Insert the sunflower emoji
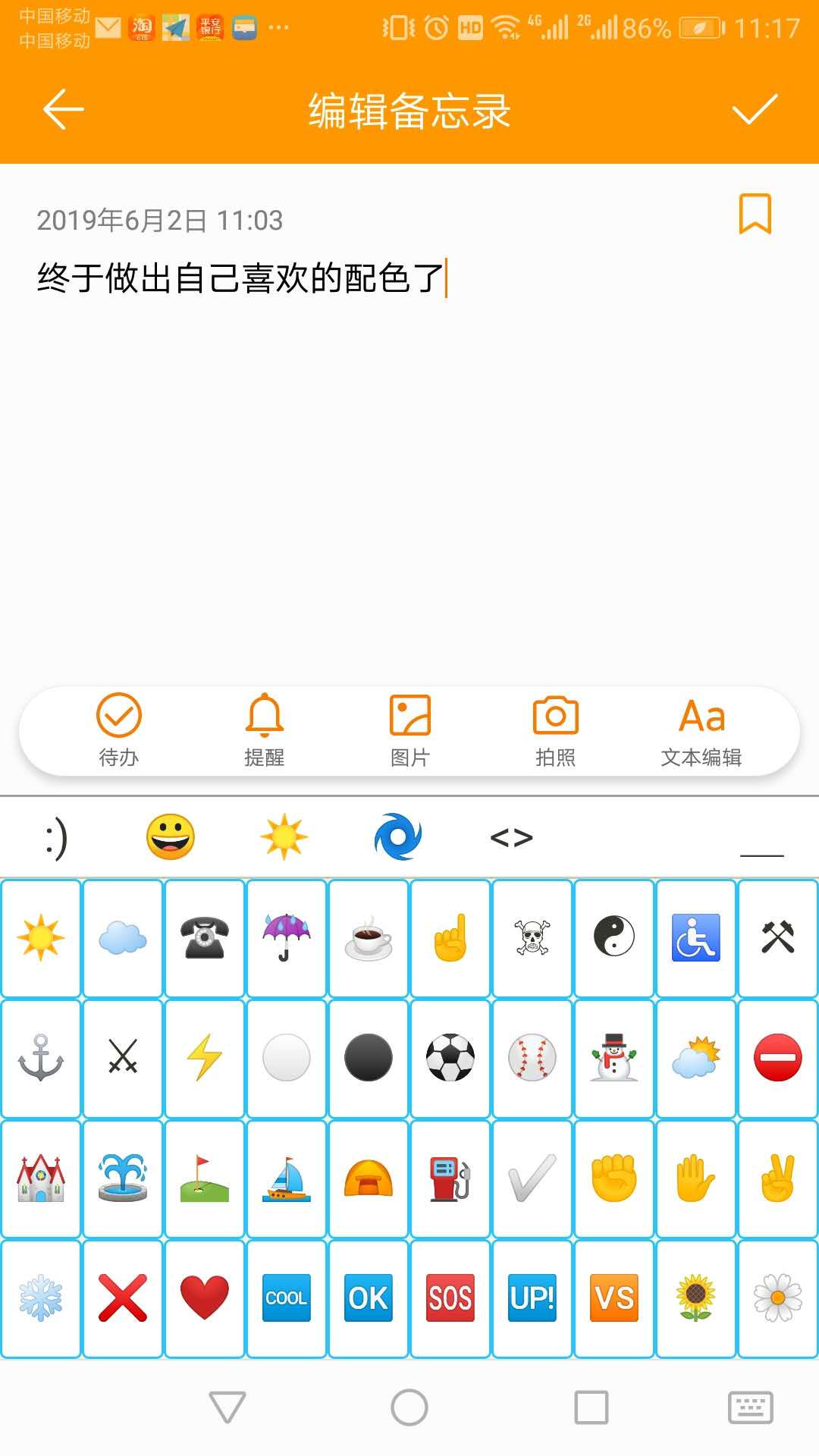Viewport: 819px width, 1456px height. 695,1298
